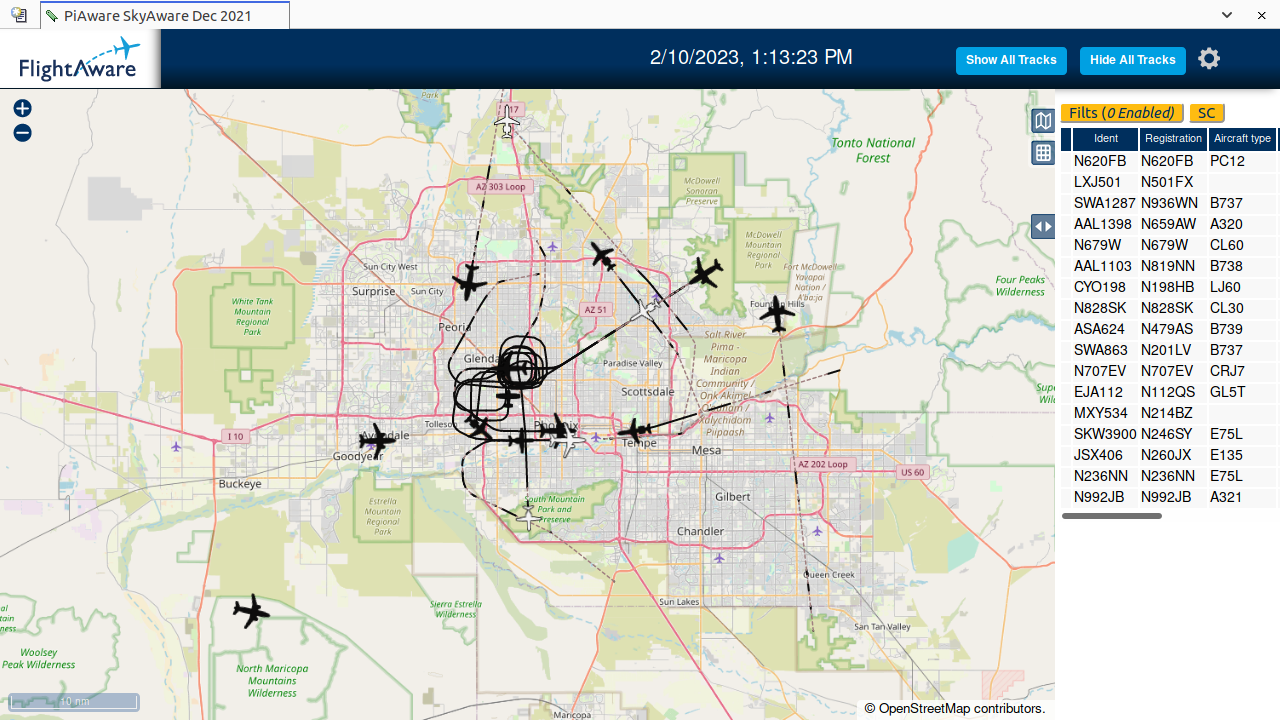Select the SWA1287 aircraft row
Viewport: 1280px width, 720px height.
click(1170, 203)
